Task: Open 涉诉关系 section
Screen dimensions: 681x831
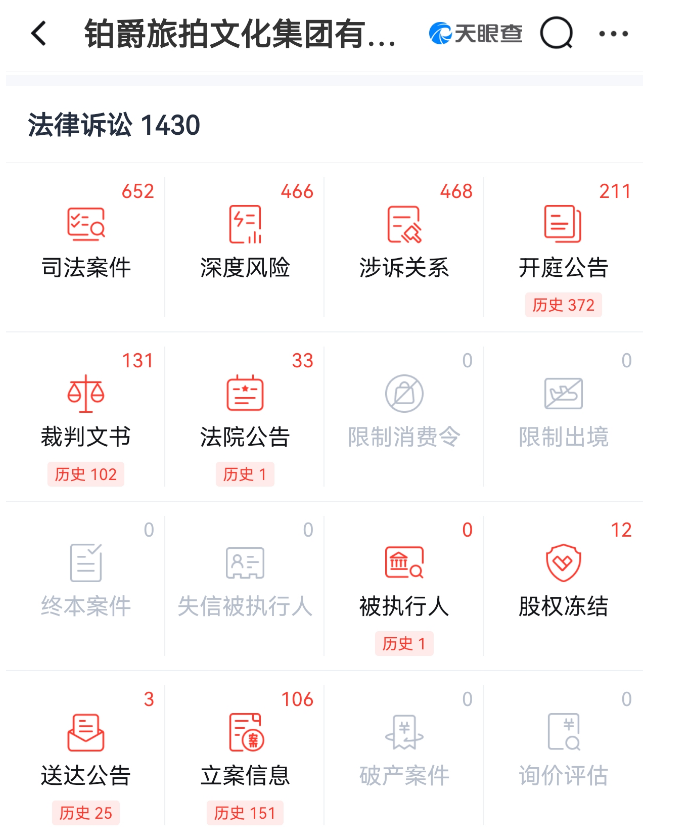Action: (x=404, y=240)
